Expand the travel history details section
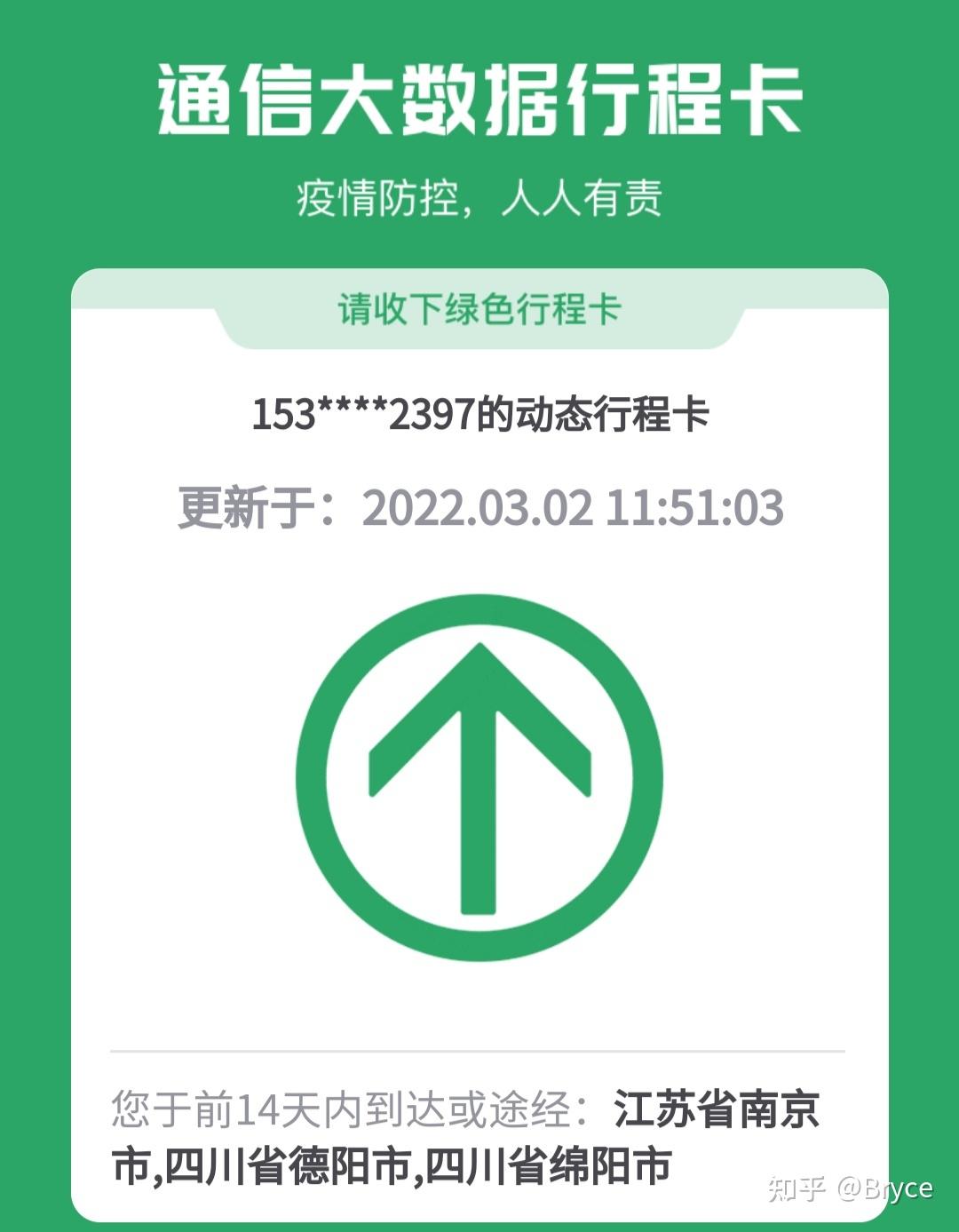959x1232 pixels. (x=479, y=1138)
